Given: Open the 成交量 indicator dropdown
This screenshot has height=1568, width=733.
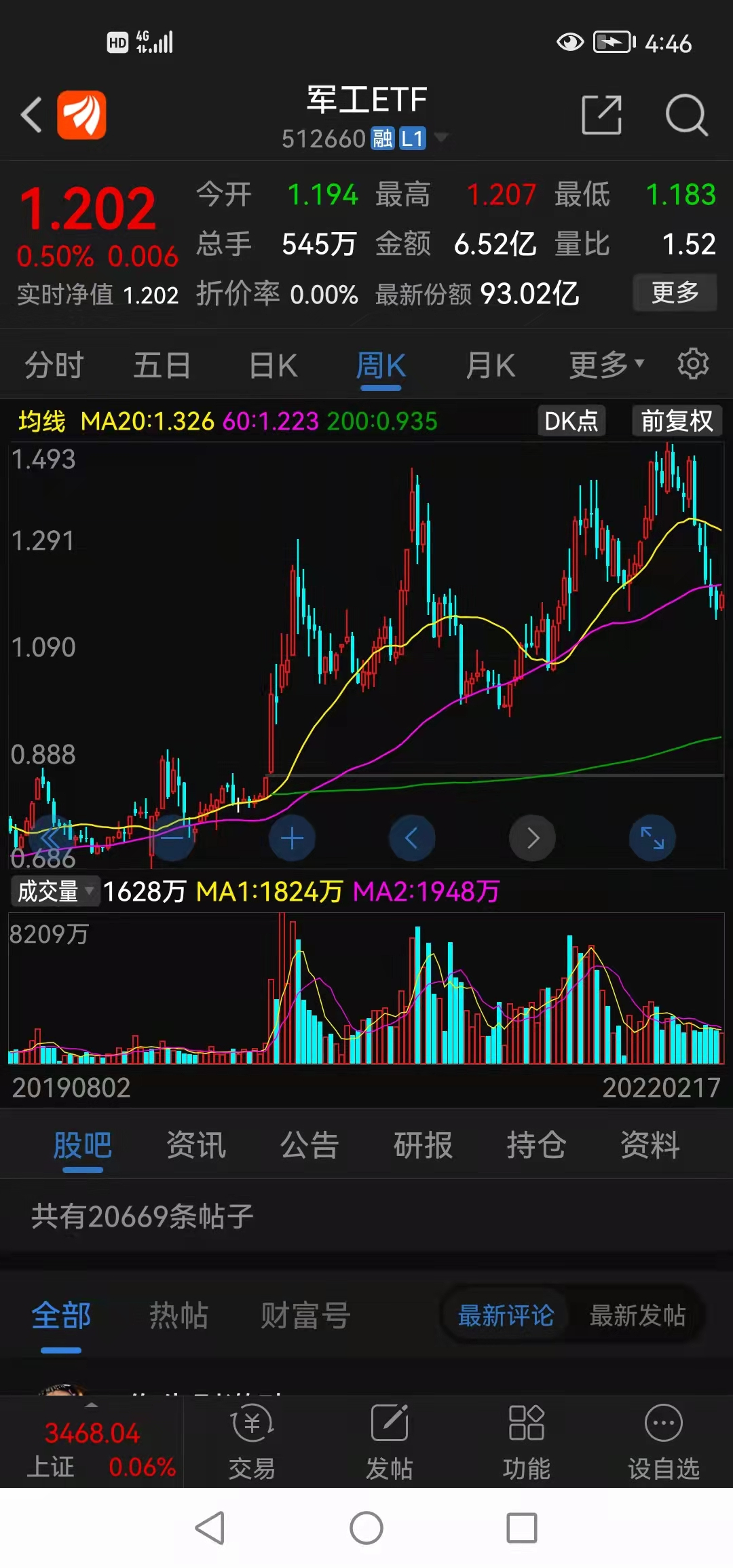Looking at the screenshot, I should 55,891.
